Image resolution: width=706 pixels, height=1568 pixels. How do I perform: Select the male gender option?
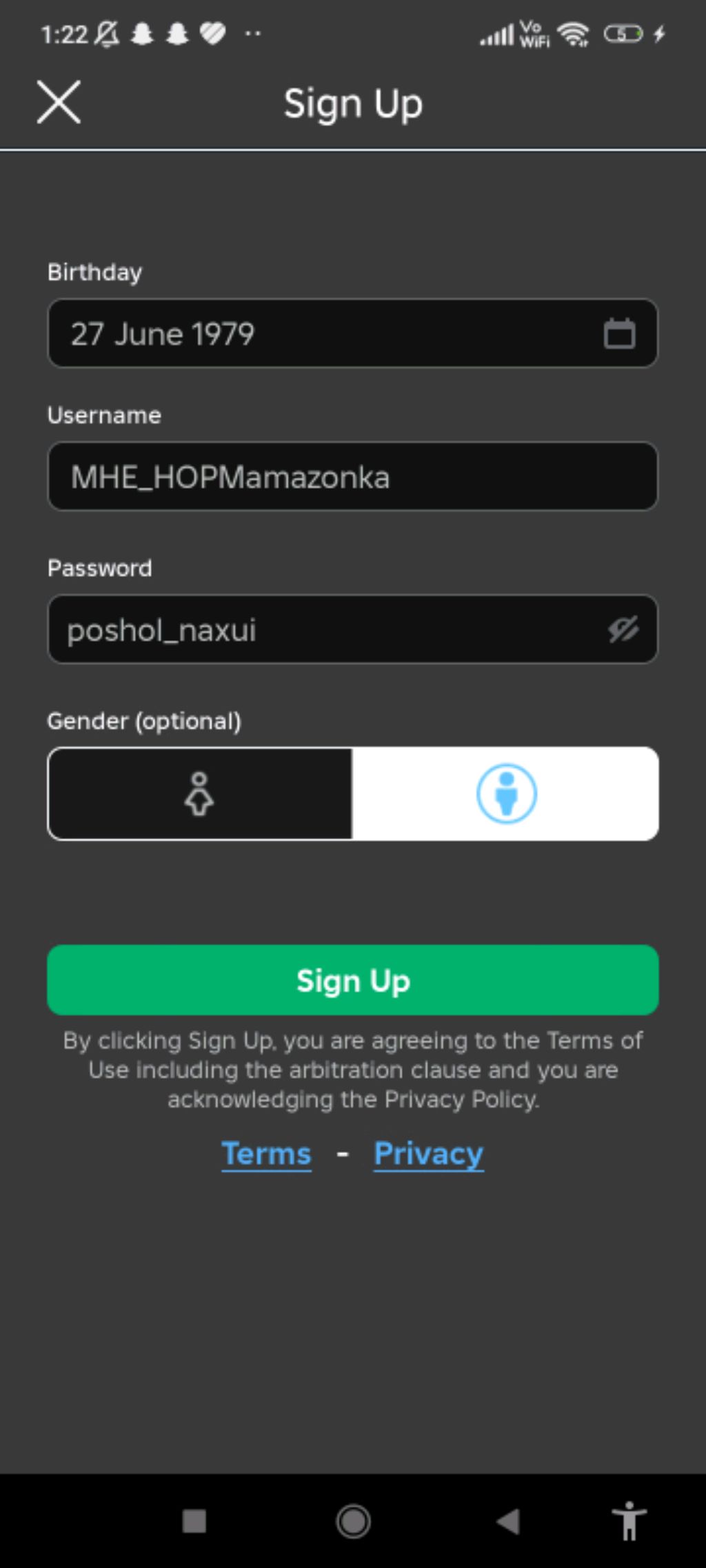506,794
